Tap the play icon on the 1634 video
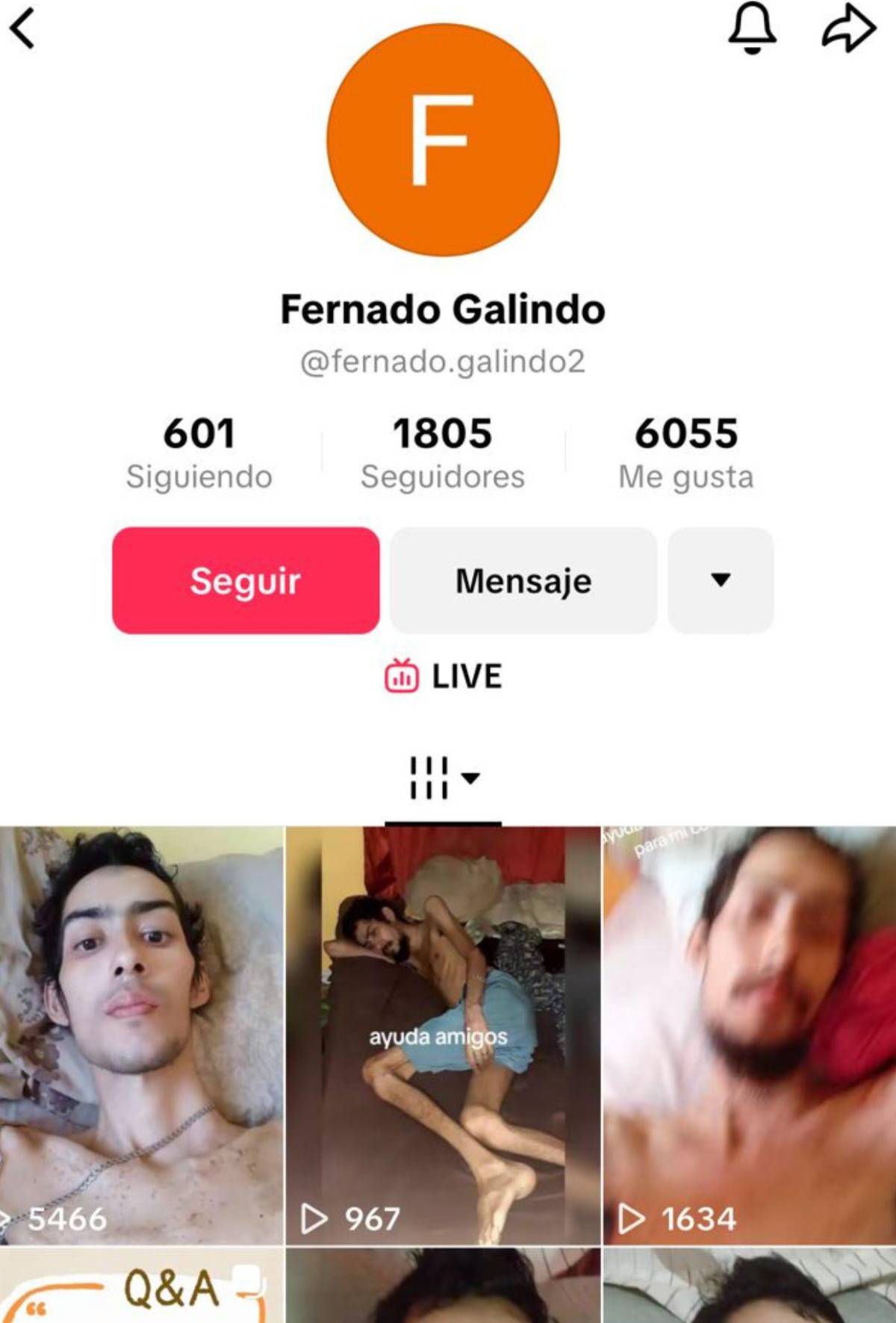The image size is (896, 1323). [x=633, y=1221]
